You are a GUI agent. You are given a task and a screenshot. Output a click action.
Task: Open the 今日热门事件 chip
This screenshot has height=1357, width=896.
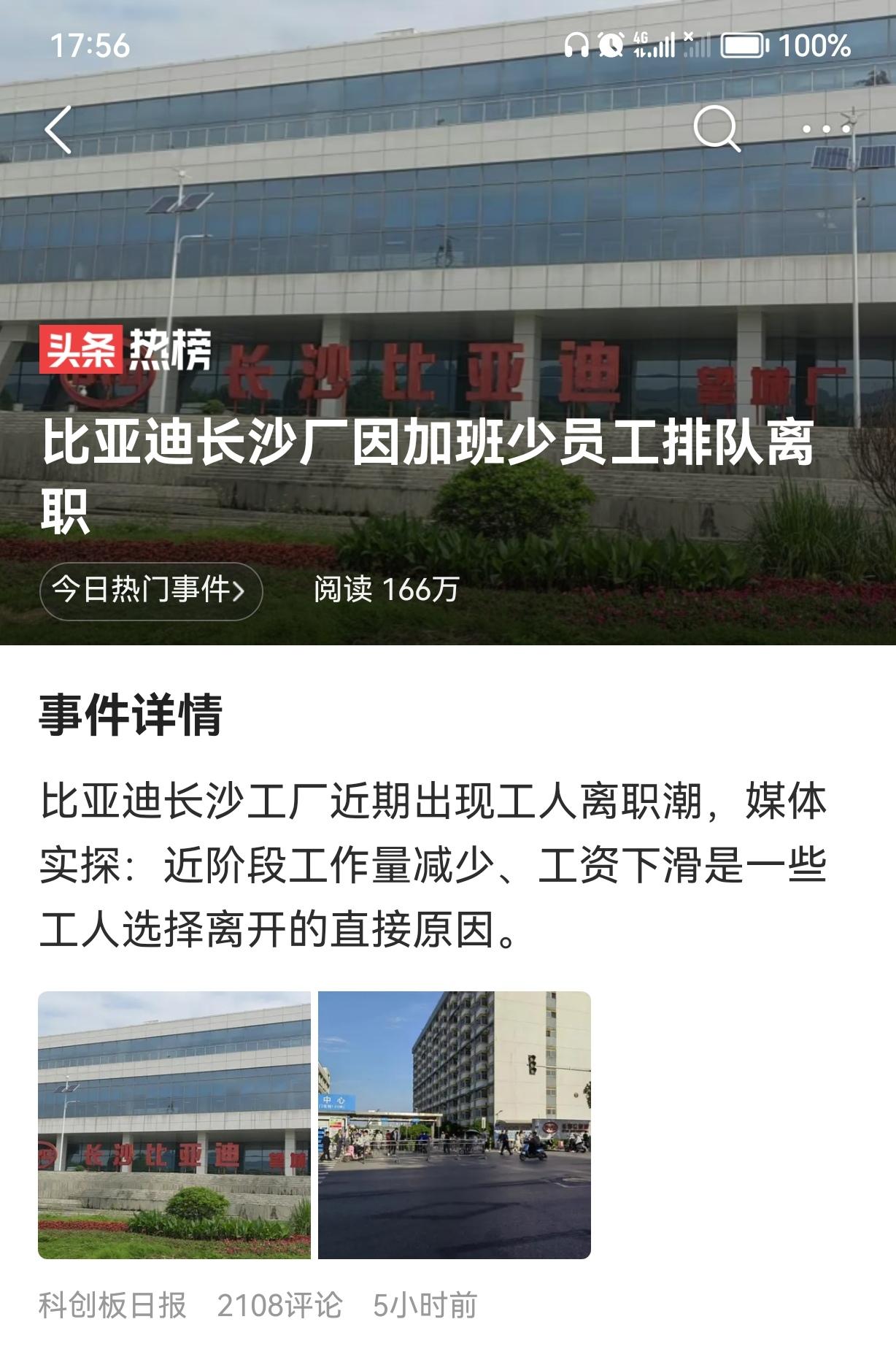point(150,590)
